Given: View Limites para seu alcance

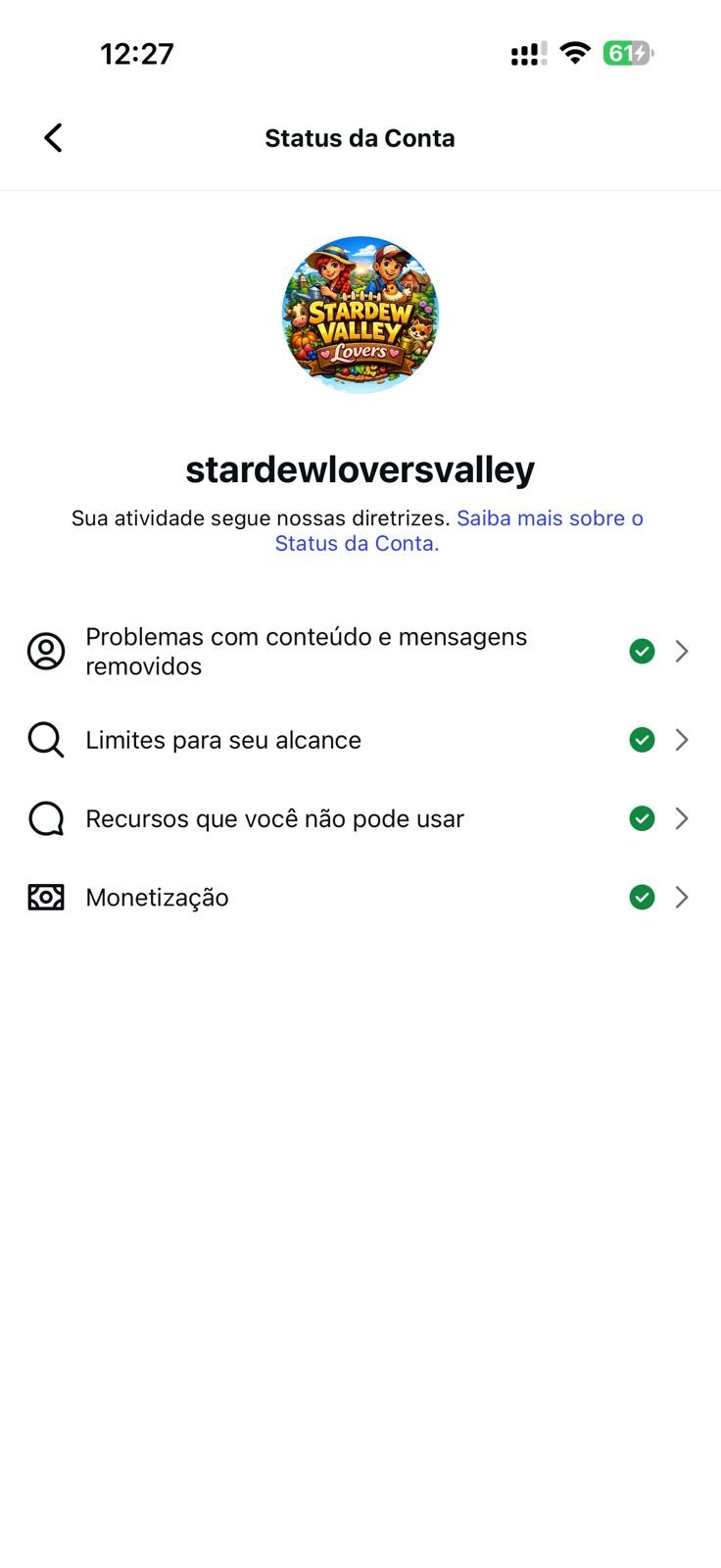Looking at the screenshot, I should 359,740.
